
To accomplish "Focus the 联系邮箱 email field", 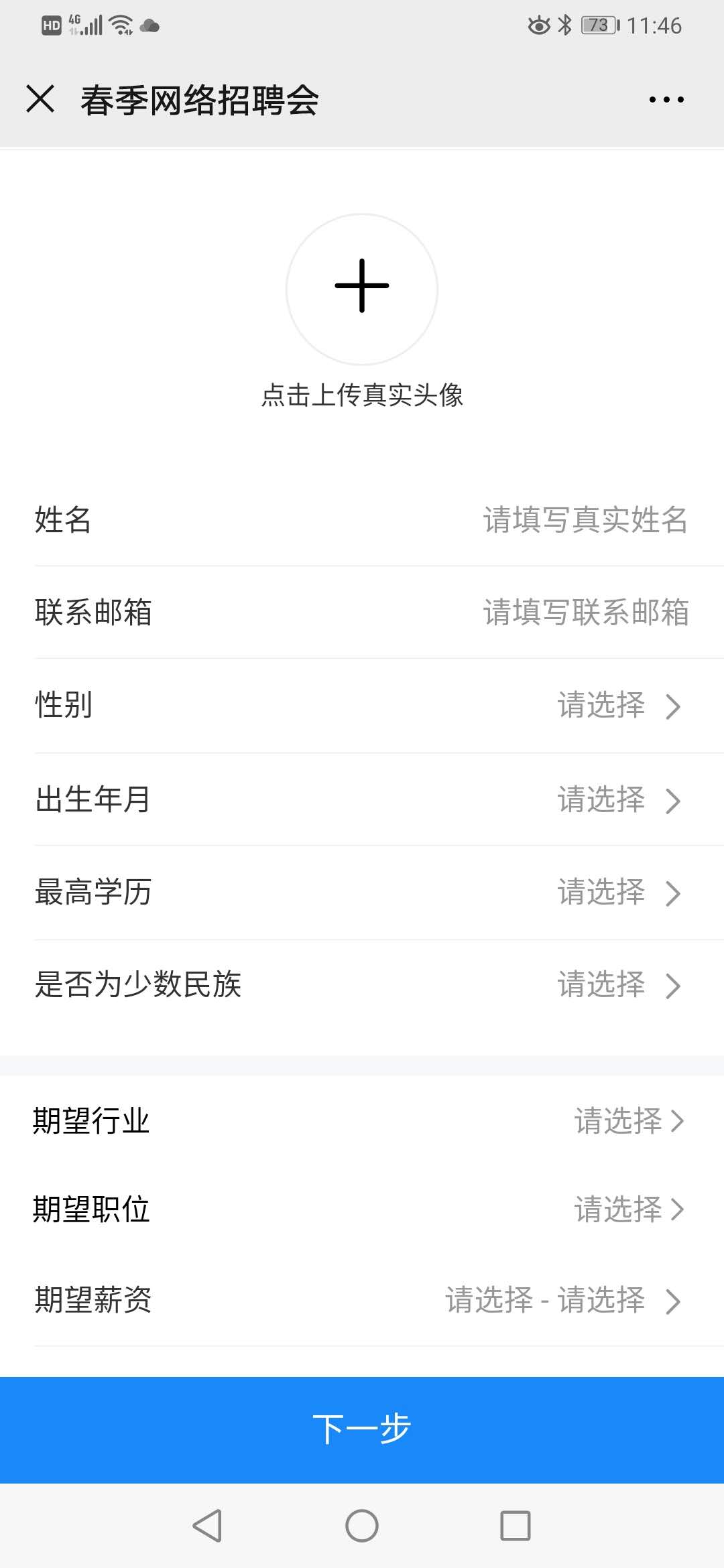I will coord(585,612).
